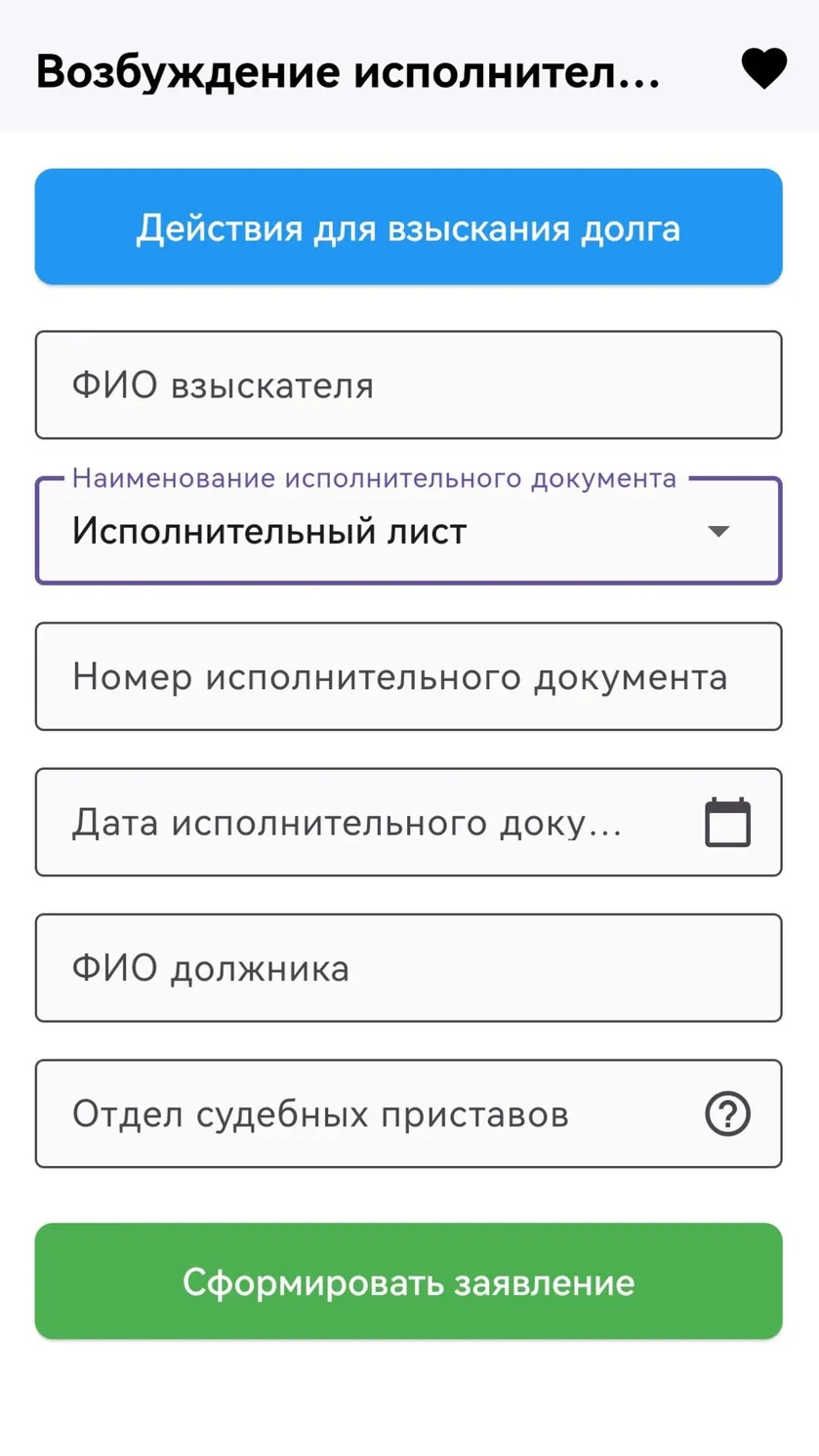Select the Номер исполнительного документа field
819x1456 pixels.
[x=409, y=676]
